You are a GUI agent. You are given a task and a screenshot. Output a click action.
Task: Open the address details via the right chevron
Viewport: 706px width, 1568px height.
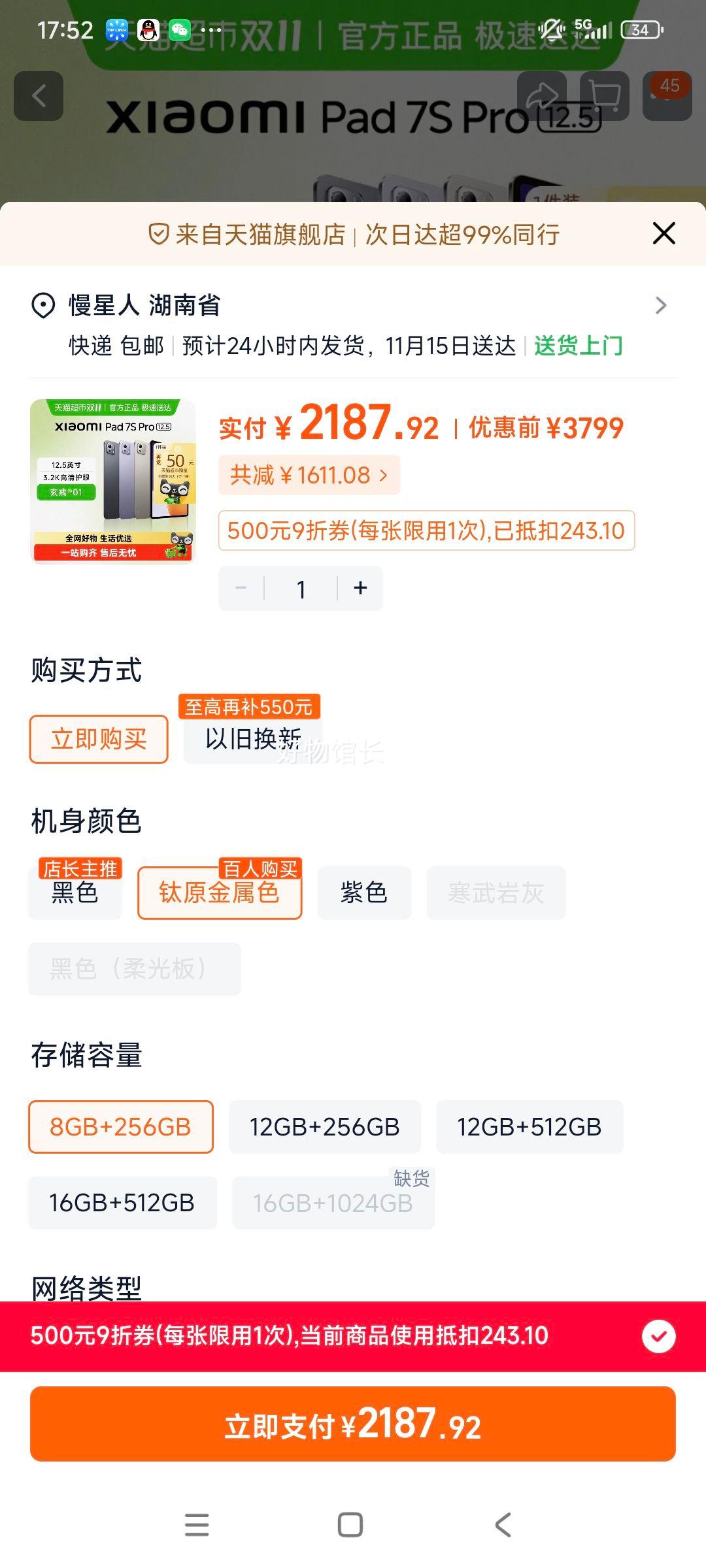(x=661, y=304)
